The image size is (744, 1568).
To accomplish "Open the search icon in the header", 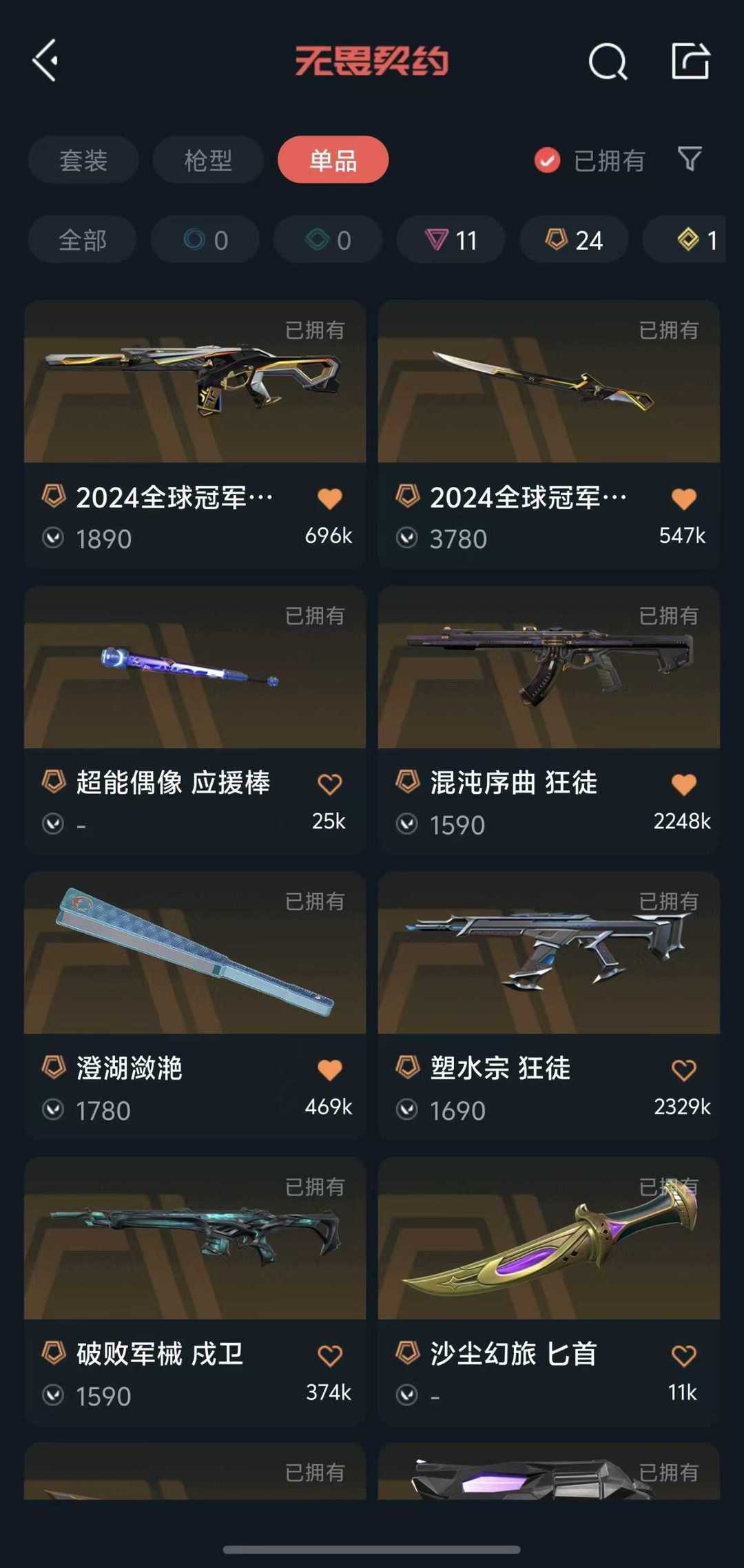I will pyautogui.click(x=608, y=62).
